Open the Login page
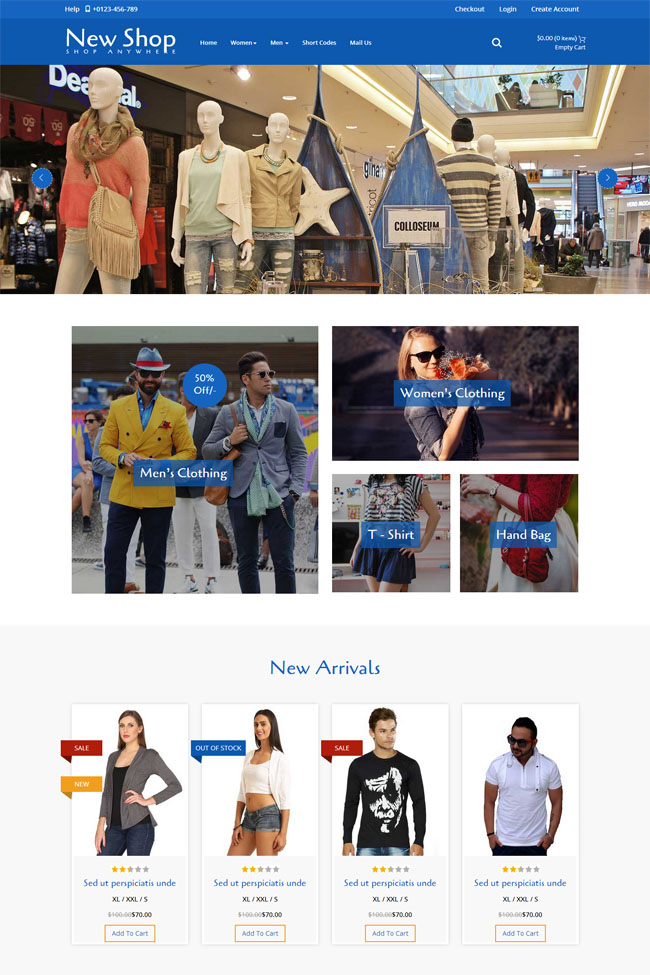The width and height of the screenshot is (650, 975). 508,9
